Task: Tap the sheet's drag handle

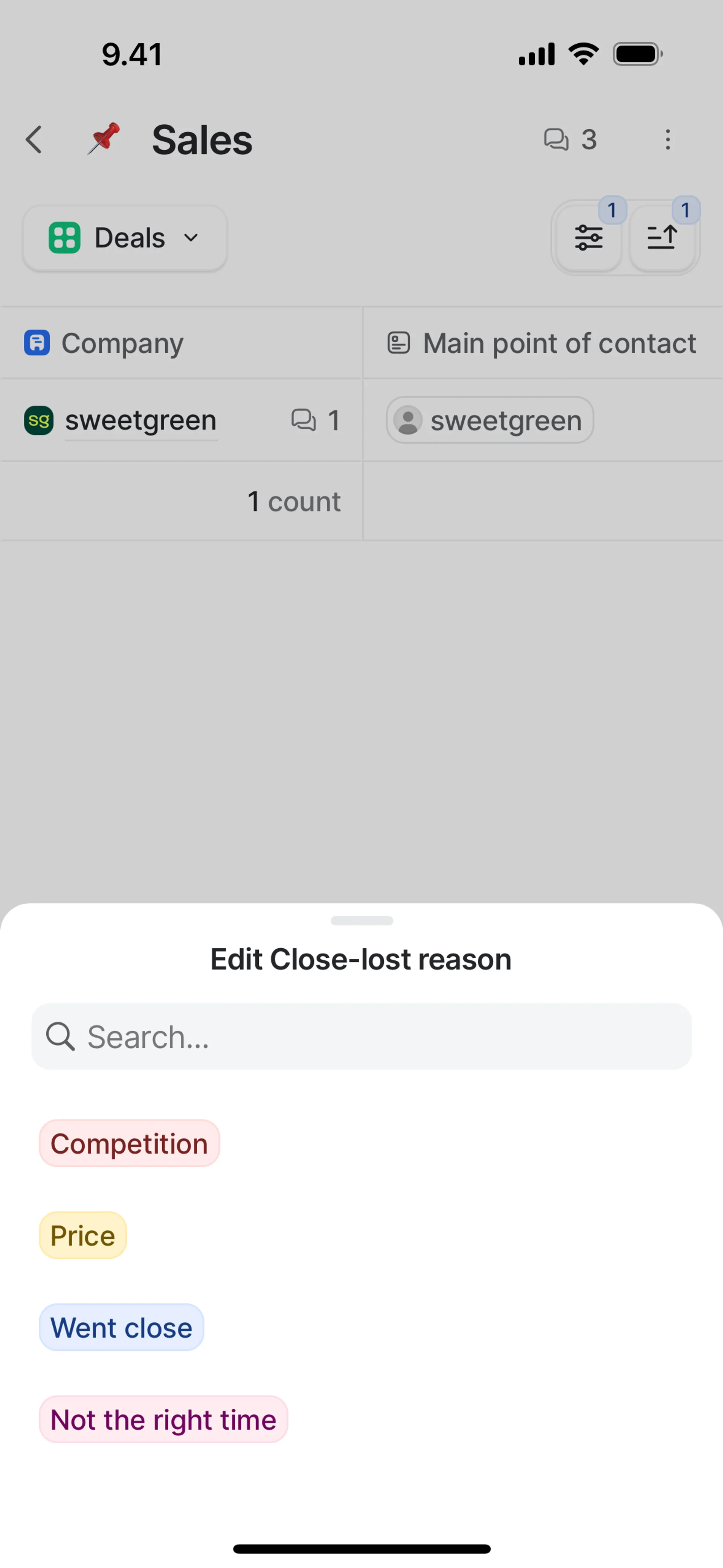Action: point(361,920)
